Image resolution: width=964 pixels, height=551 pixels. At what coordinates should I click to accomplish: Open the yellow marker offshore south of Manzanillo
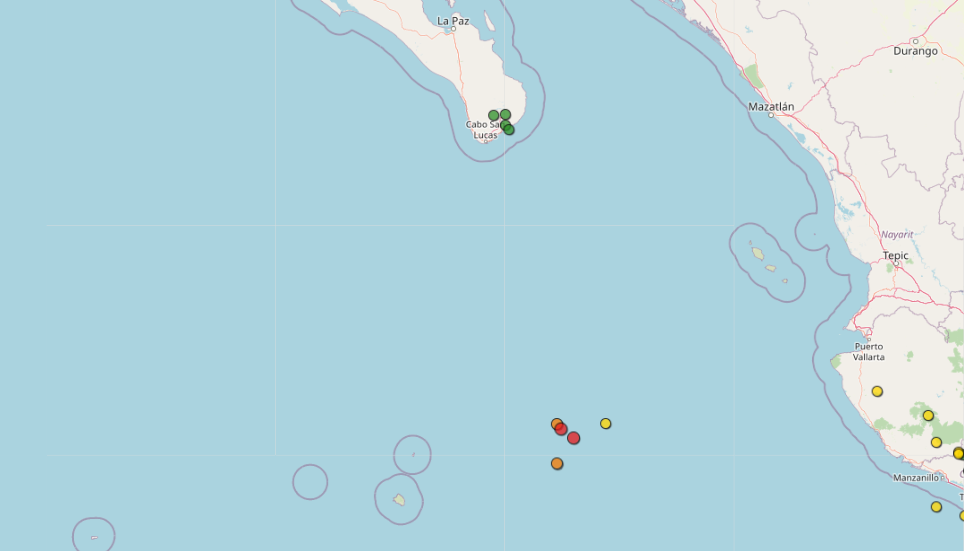pyautogui.click(x=936, y=507)
